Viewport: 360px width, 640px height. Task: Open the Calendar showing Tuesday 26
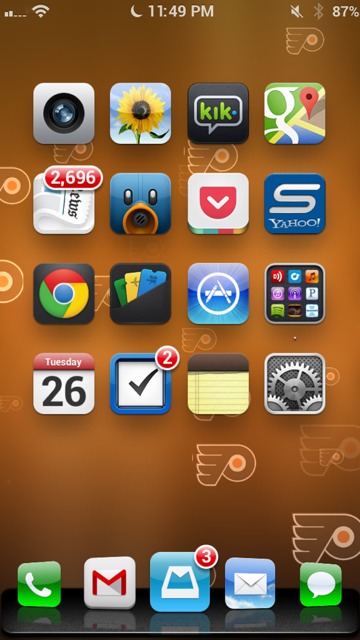(64, 384)
